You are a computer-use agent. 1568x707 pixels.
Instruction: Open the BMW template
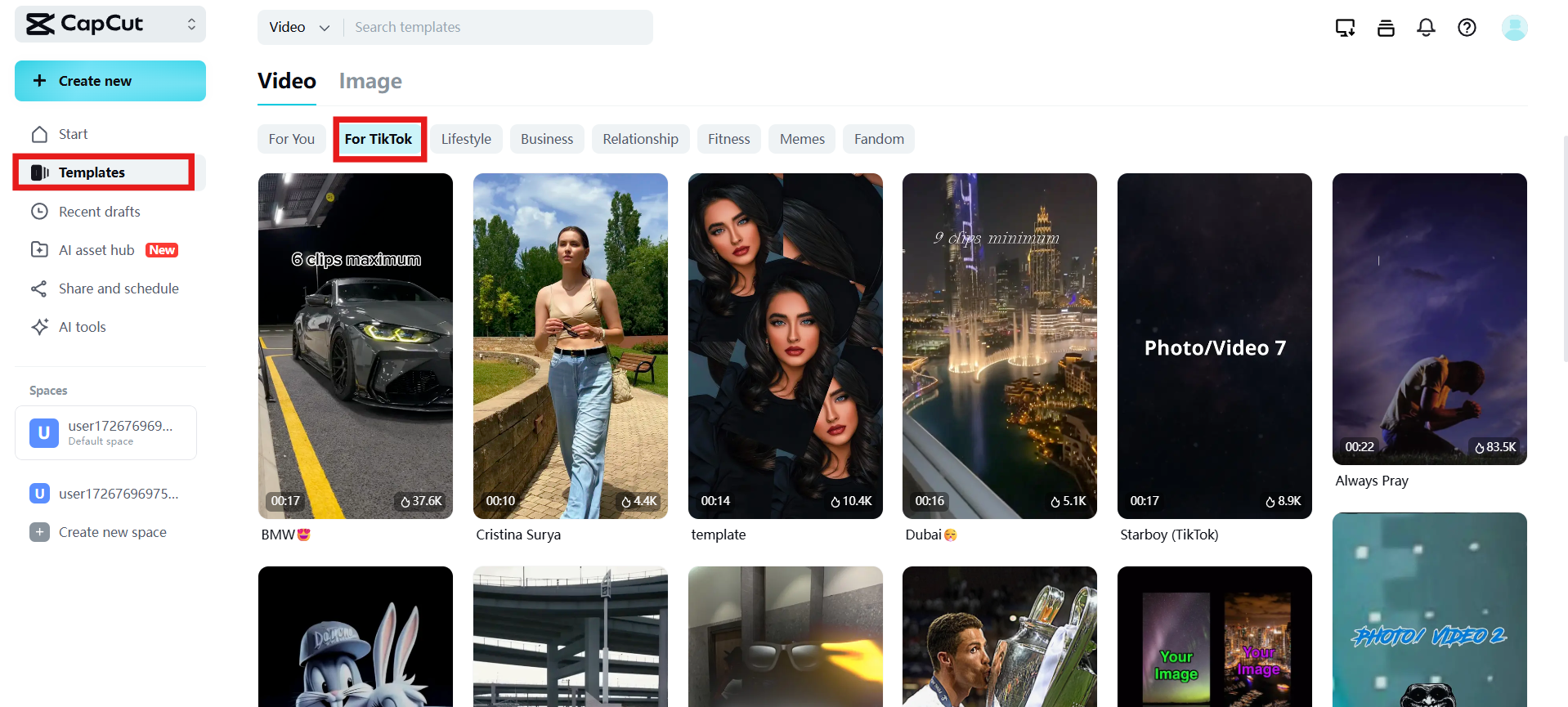(355, 346)
